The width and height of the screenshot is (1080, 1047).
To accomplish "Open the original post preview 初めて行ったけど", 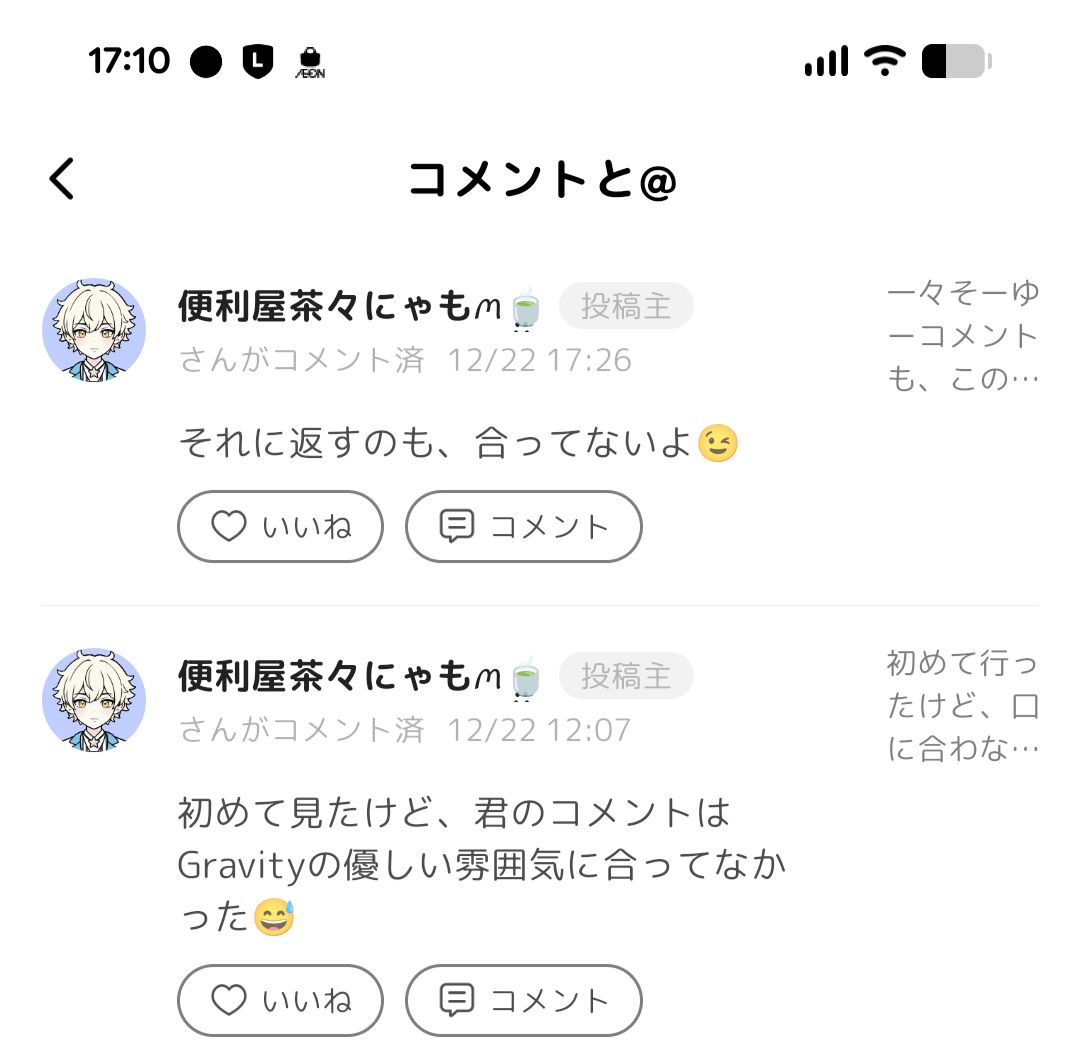I will click(x=962, y=705).
